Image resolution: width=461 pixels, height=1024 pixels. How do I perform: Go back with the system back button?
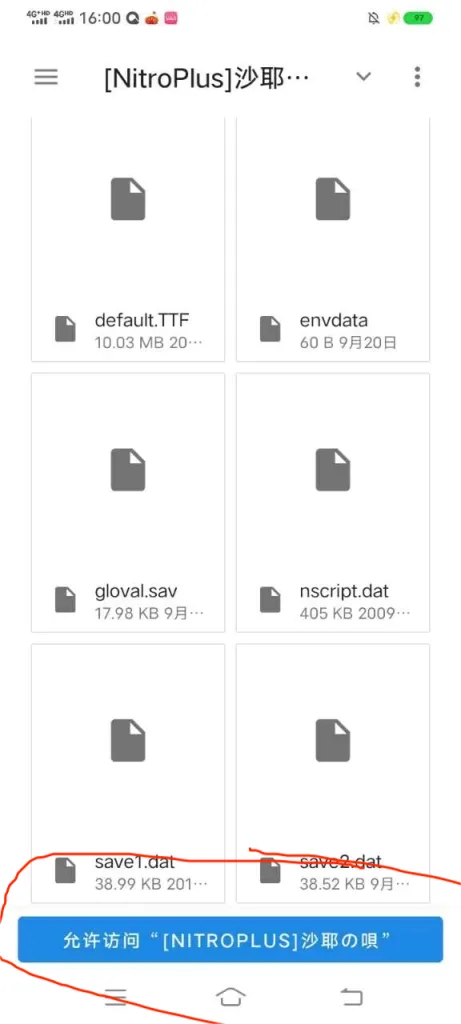pos(351,996)
